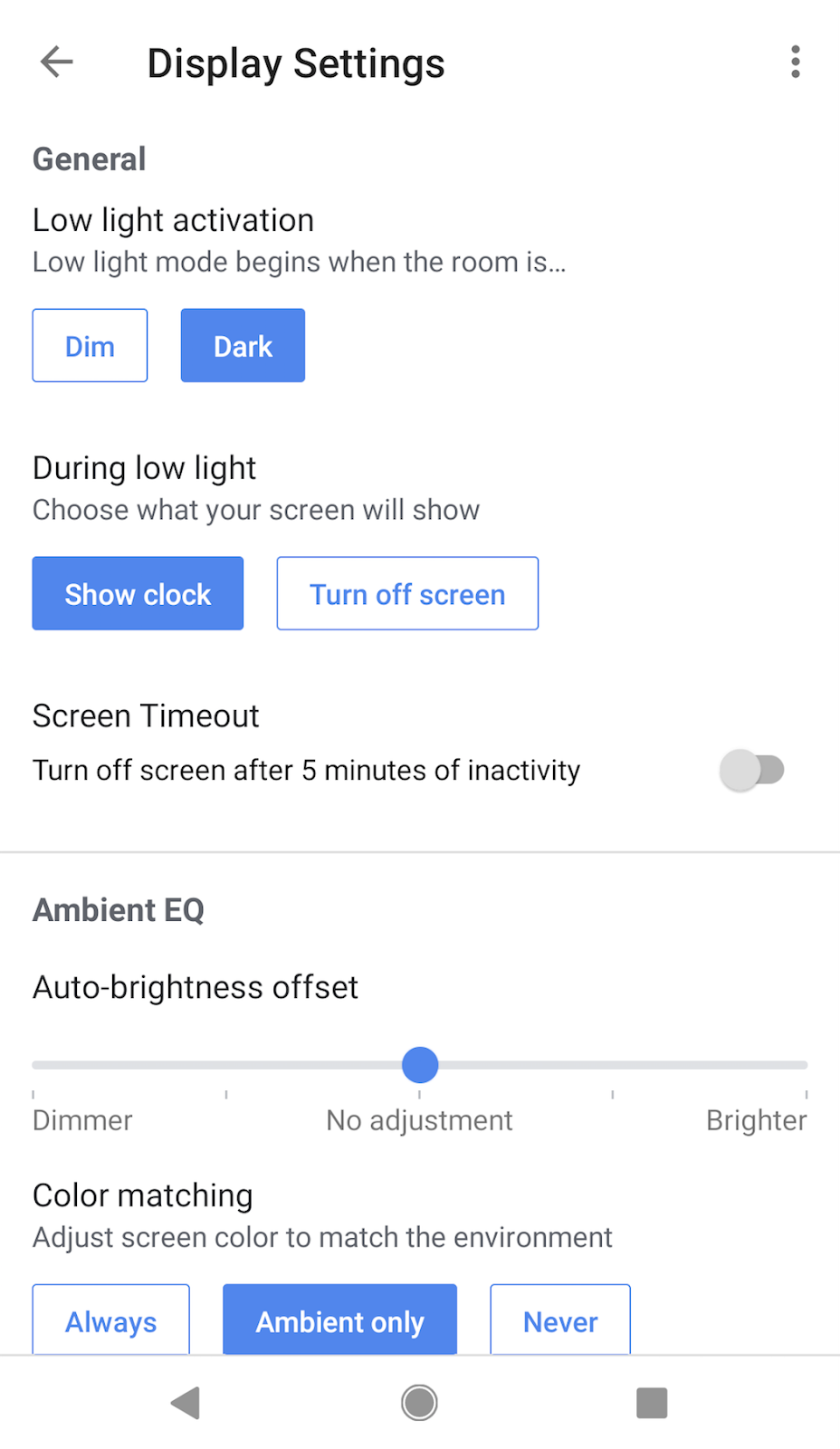Image resolution: width=840 pixels, height=1449 pixels.
Task: Set color matching to Never
Action: point(560,1321)
